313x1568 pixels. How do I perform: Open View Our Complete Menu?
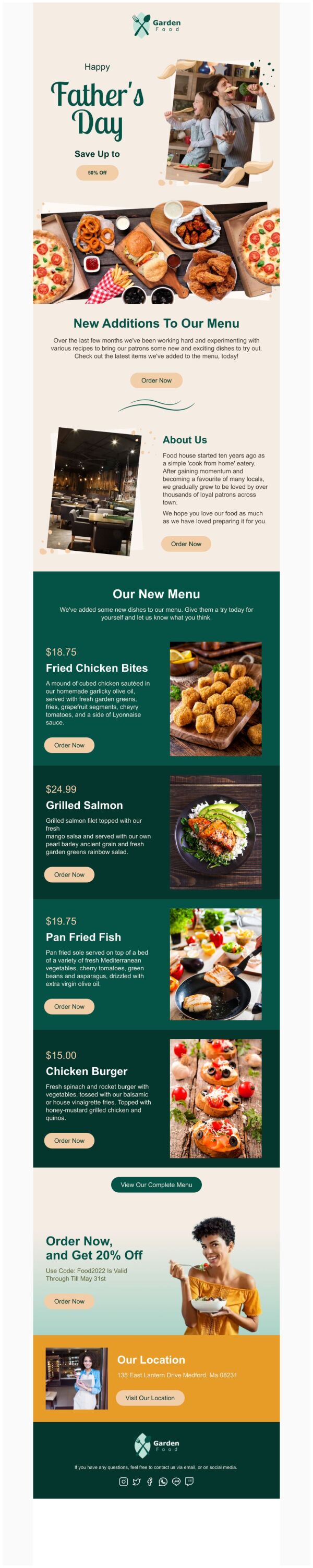coord(156,1184)
